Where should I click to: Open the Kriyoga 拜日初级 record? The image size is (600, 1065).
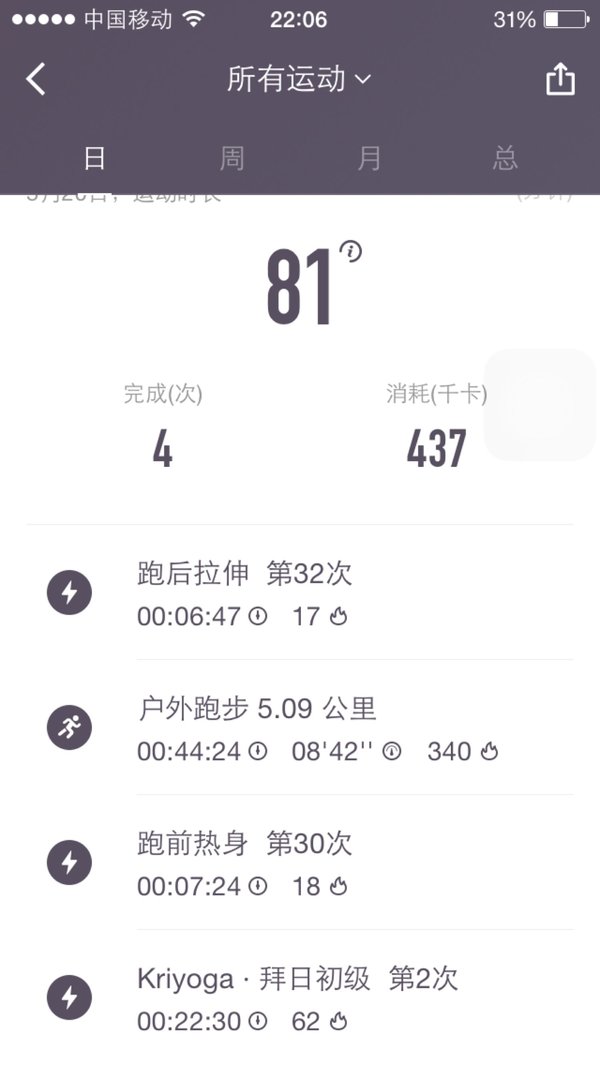coord(300,997)
